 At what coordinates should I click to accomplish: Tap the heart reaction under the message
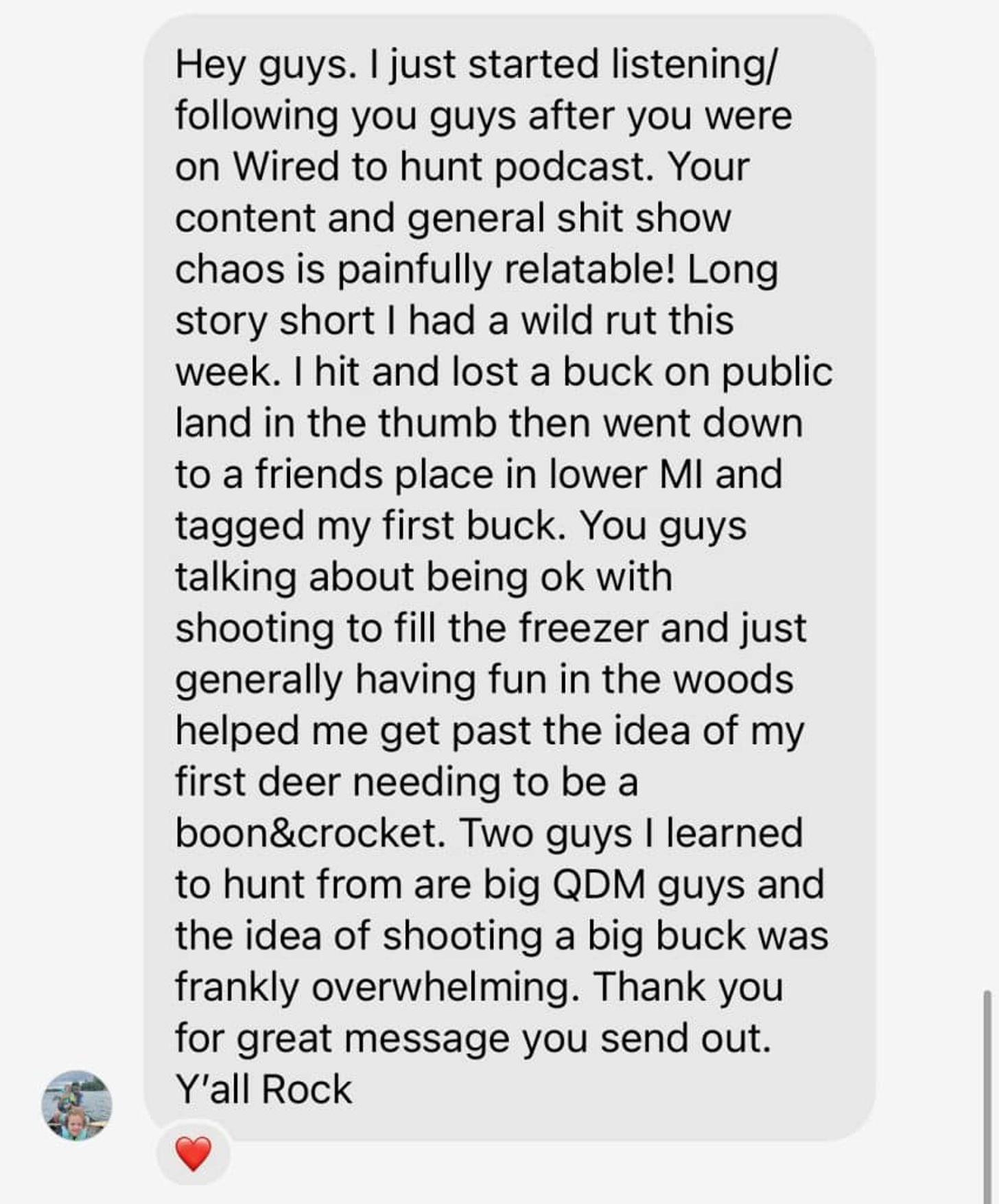193,1154
